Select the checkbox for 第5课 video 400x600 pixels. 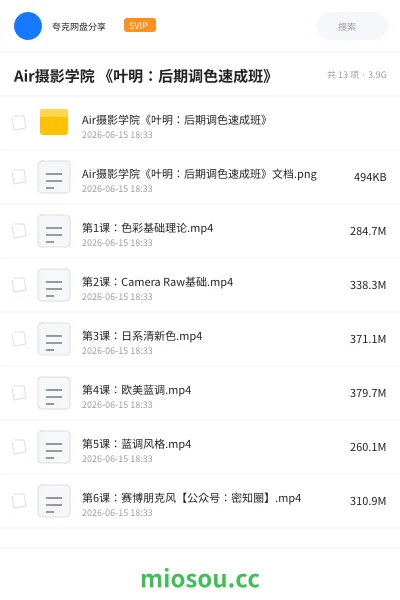coord(19,447)
